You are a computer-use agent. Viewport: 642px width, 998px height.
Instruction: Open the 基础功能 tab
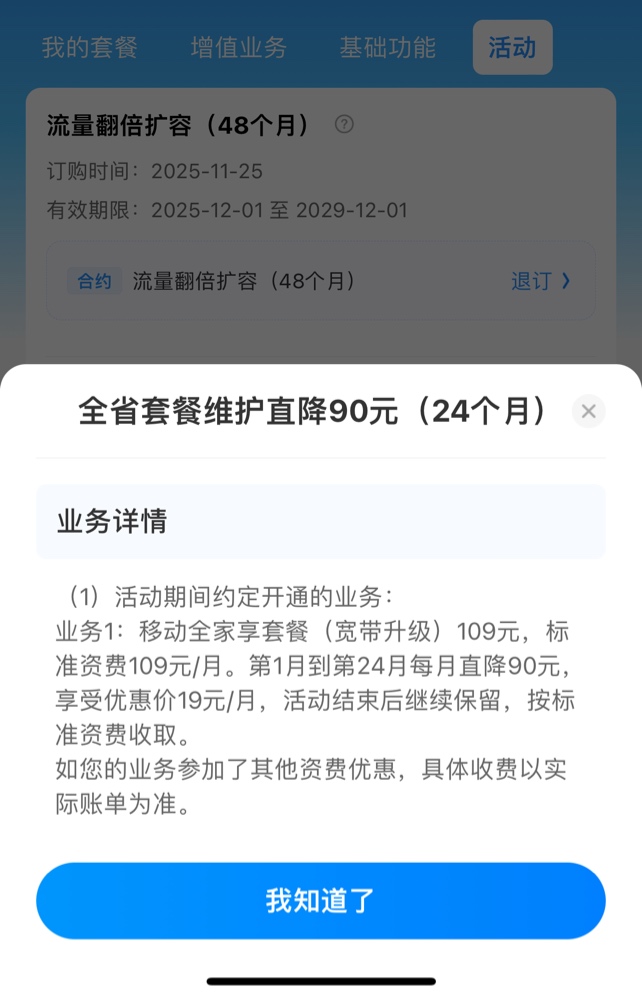(x=387, y=47)
